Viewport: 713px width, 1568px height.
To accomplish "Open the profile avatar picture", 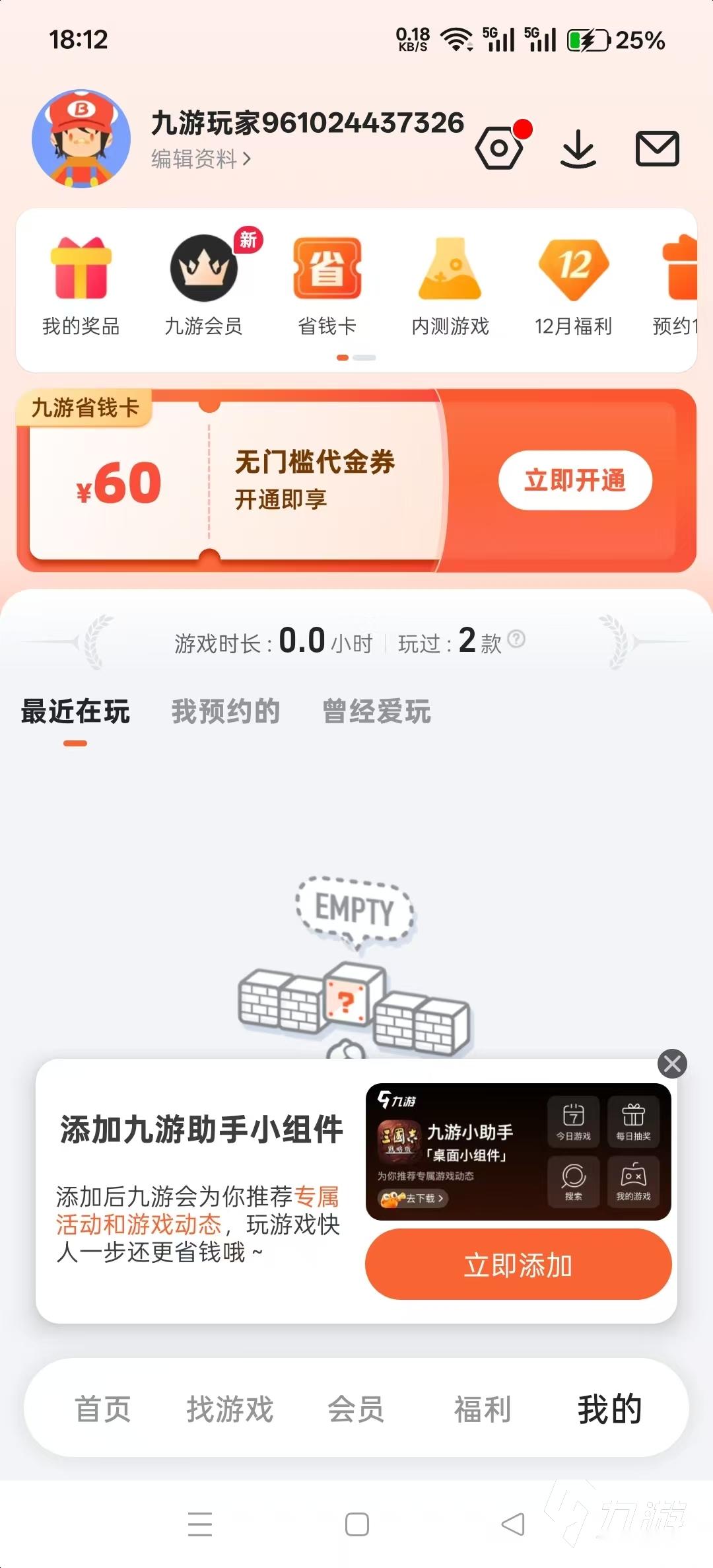I will pyautogui.click(x=81, y=139).
